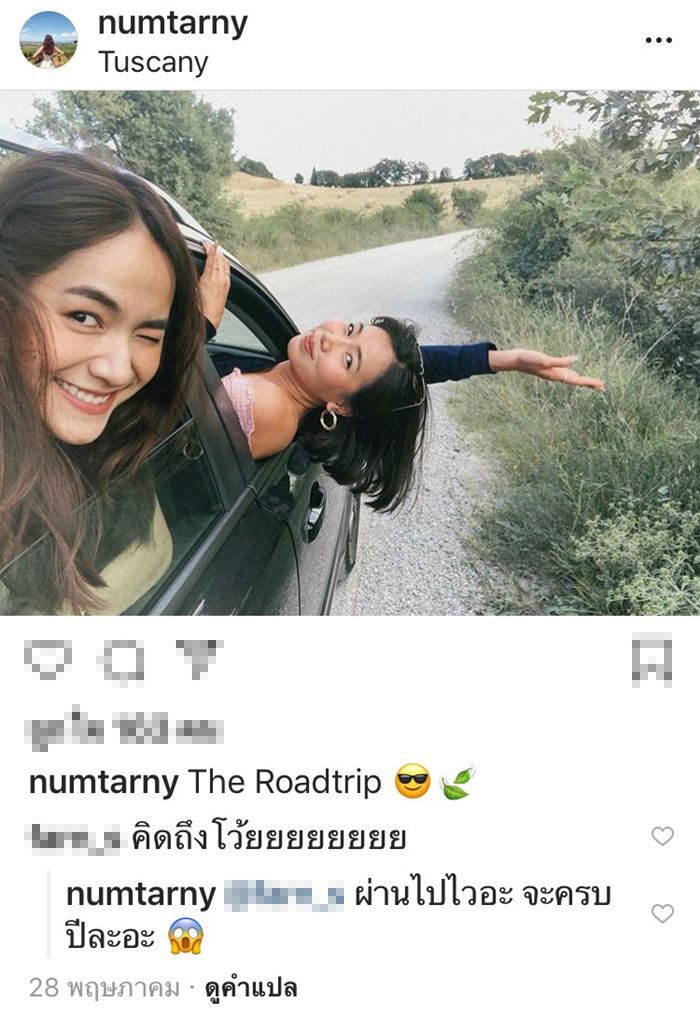Open numtarny's profile picture
Image resolution: width=700 pixels, height=1016 pixels.
tap(48, 40)
